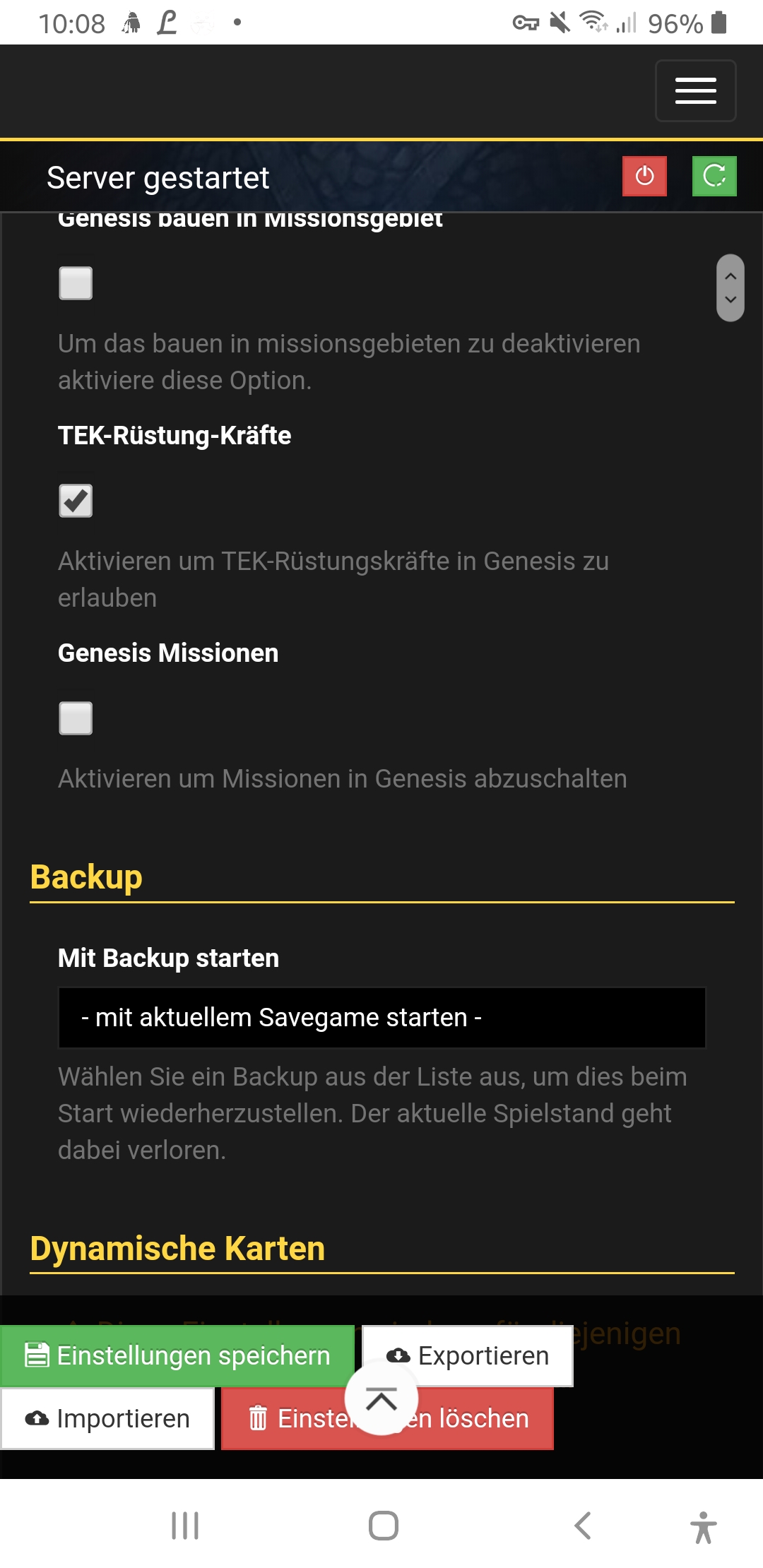Uncheck the TEK-Rüstung-Kräfte checkbox

pyautogui.click(x=76, y=501)
